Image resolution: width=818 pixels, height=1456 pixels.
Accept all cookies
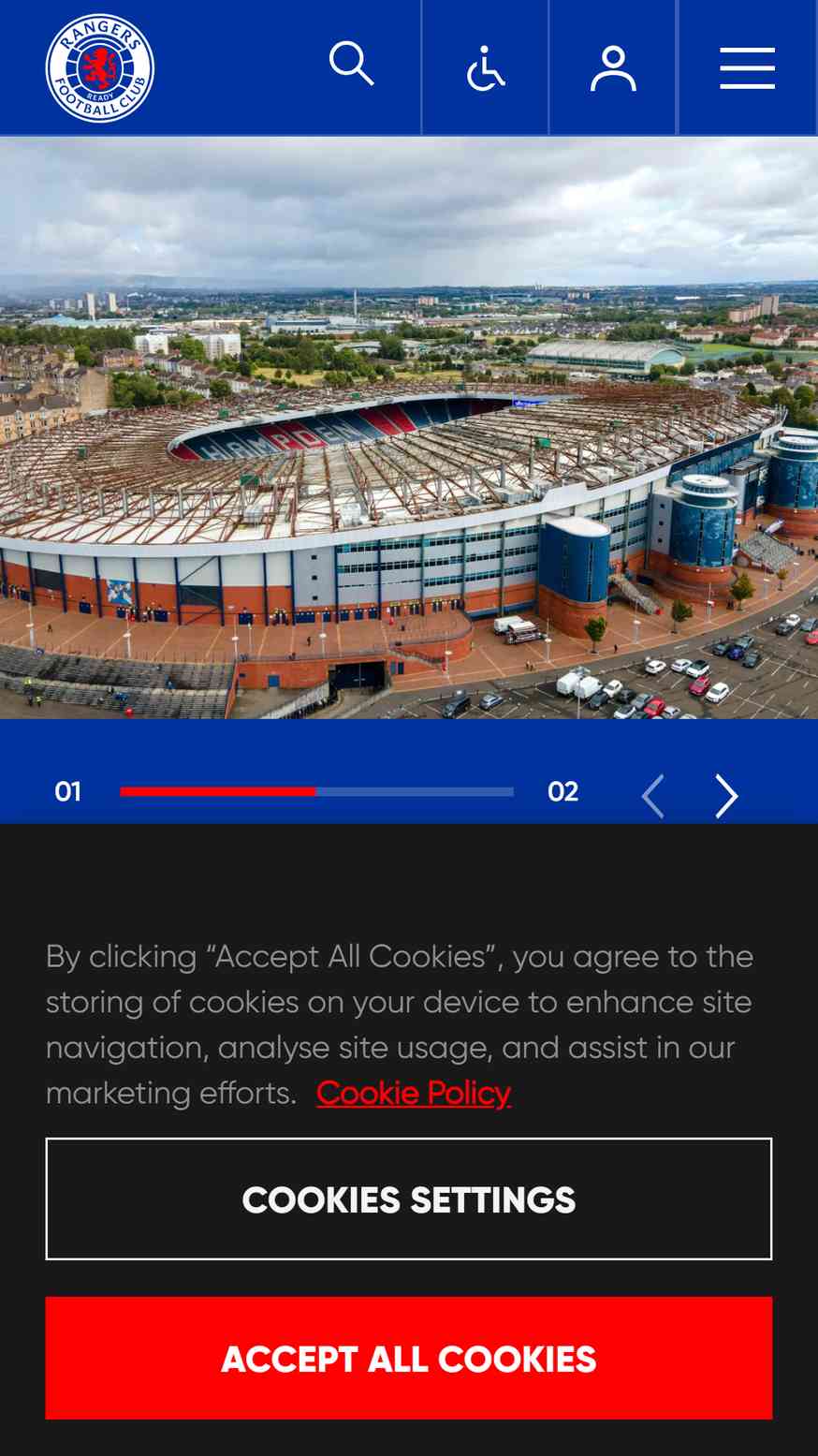(409, 1359)
